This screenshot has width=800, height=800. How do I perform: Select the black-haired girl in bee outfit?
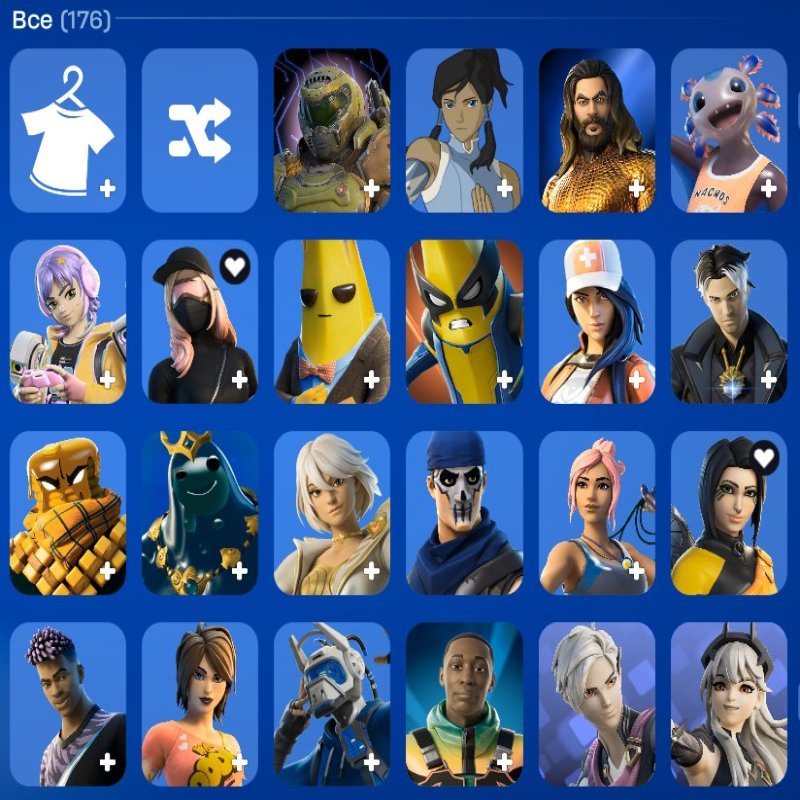(728, 513)
